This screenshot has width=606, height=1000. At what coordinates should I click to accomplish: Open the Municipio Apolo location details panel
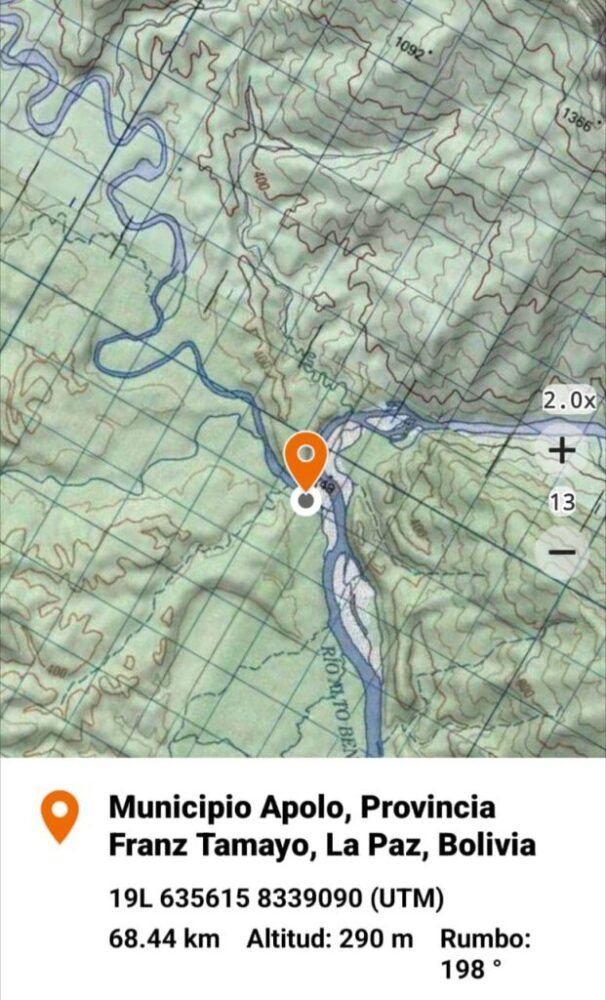pyautogui.click(x=322, y=826)
